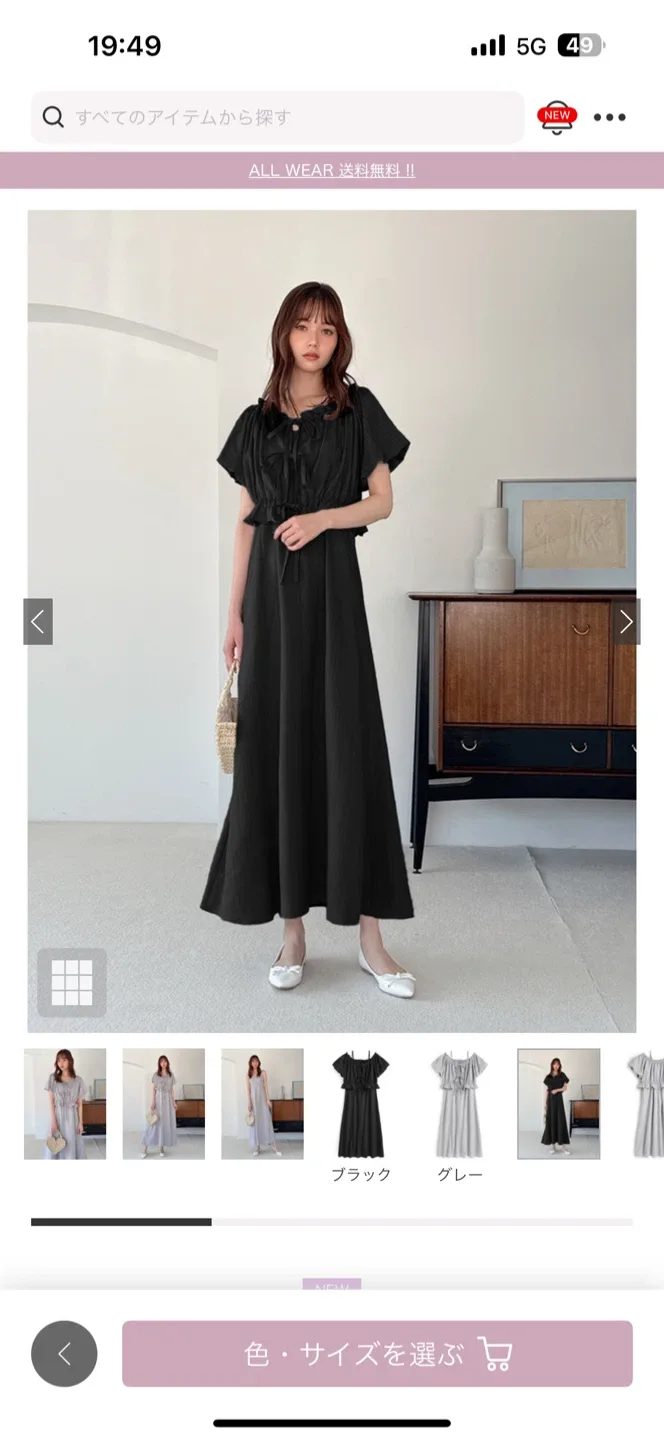Screen dimensions: 664x1440
Task: View the sleeveless gray dress model thumbnail
Action: coord(262,1104)
